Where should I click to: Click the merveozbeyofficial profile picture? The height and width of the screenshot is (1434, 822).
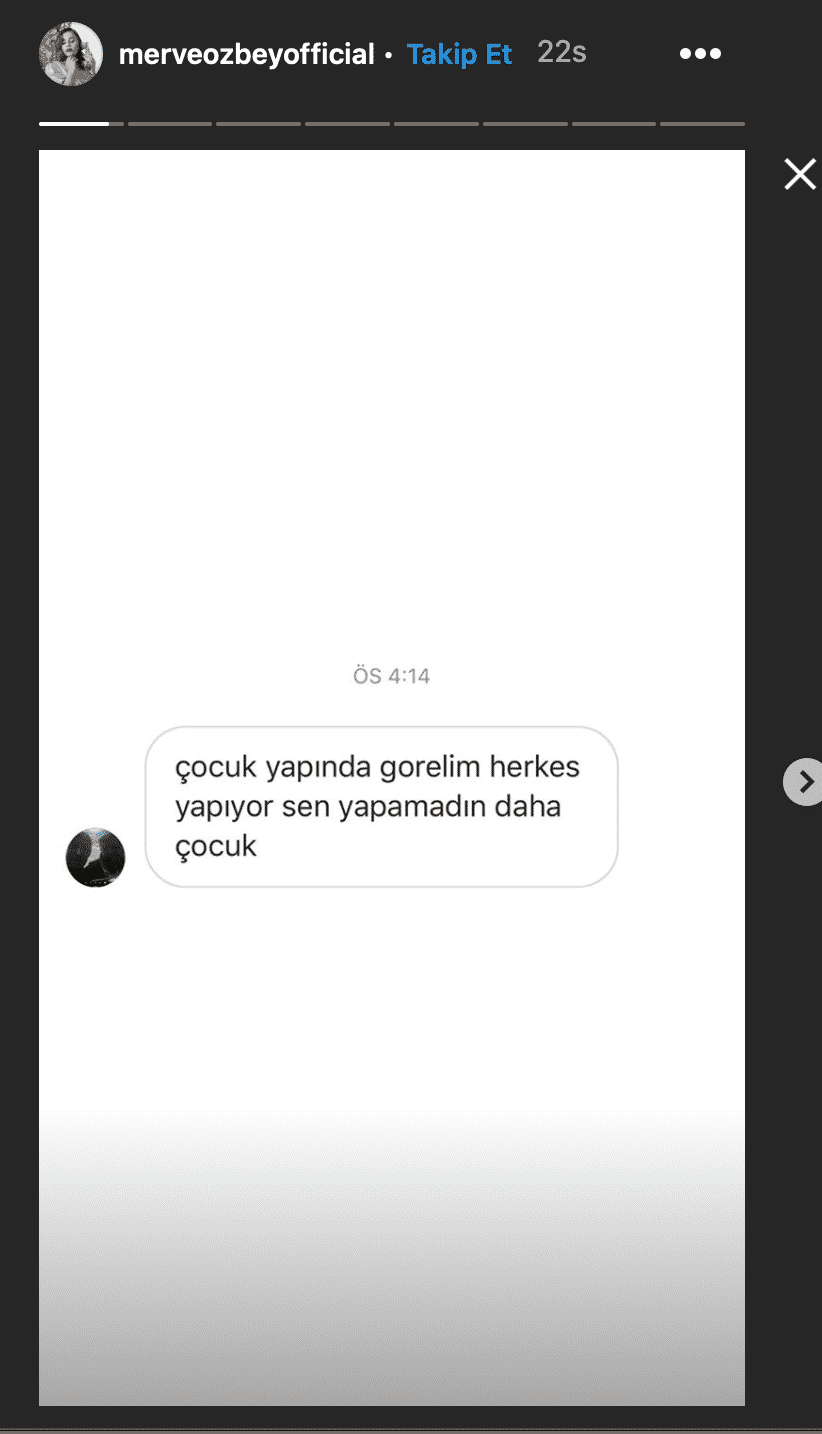point(70,53)
